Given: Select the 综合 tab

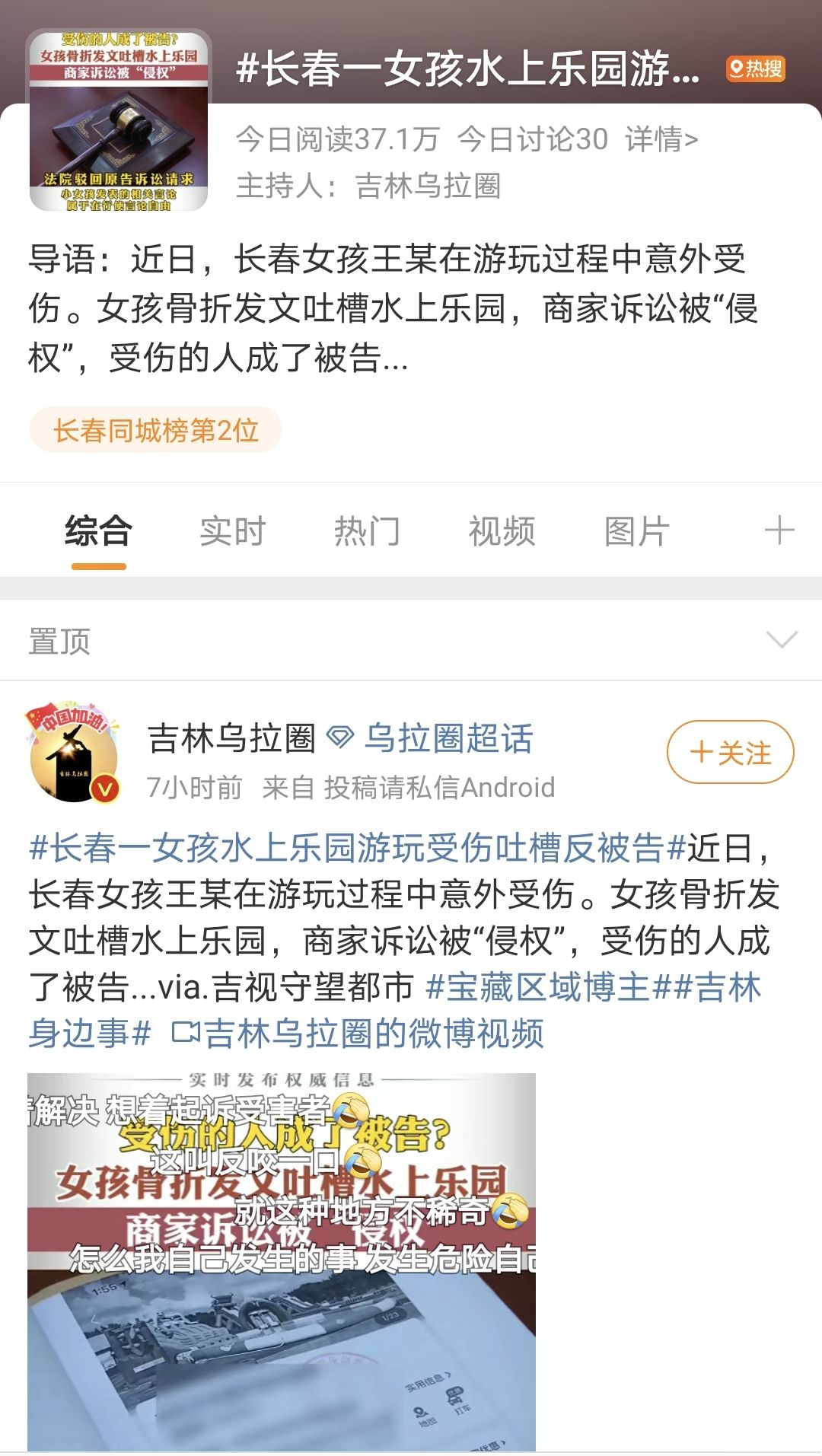Looking at the screenshot, I should [98, 530].
